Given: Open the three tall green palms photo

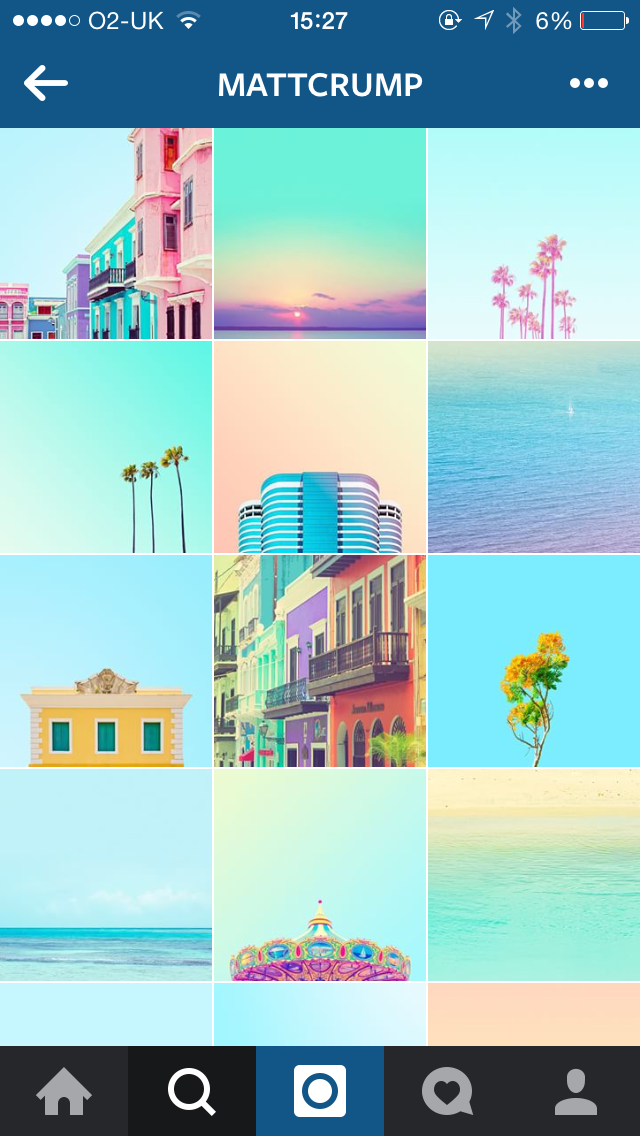Looking at the screenshot, I should (106, 448).
